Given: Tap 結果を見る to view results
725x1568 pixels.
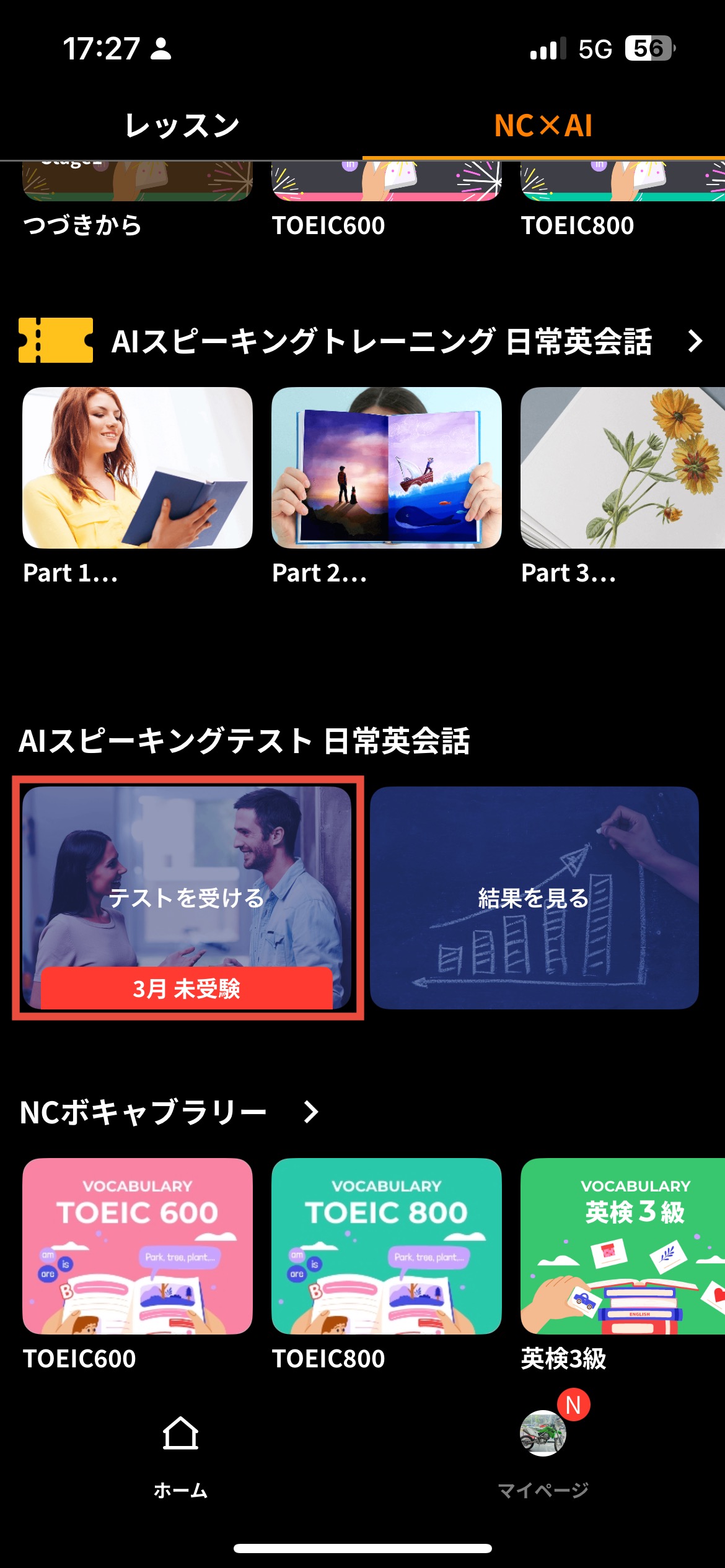Looking at the screenshot, I should tap(534, 897).
